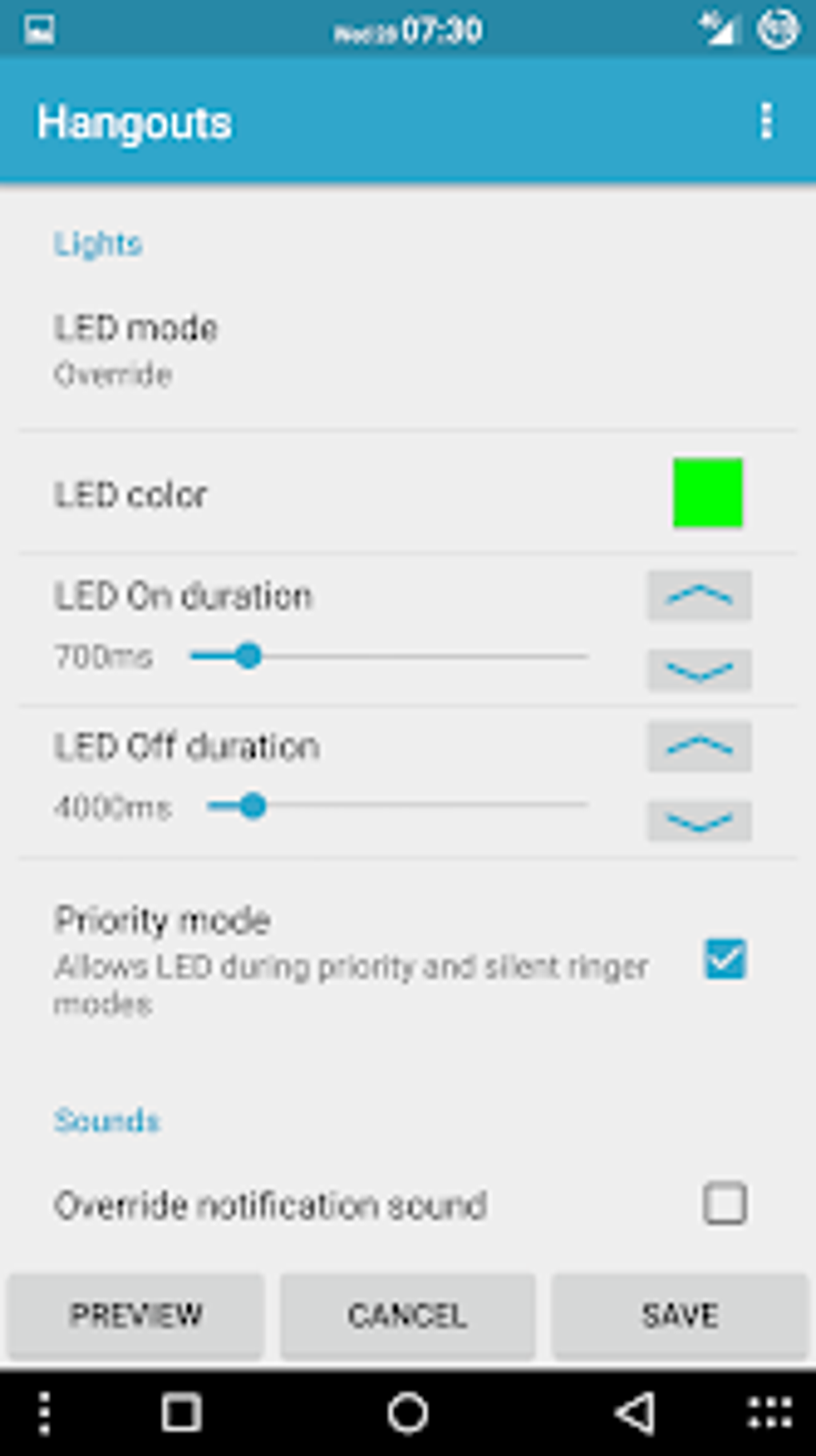Tap the Home circle in the navigation bar

click(408, 1414)
